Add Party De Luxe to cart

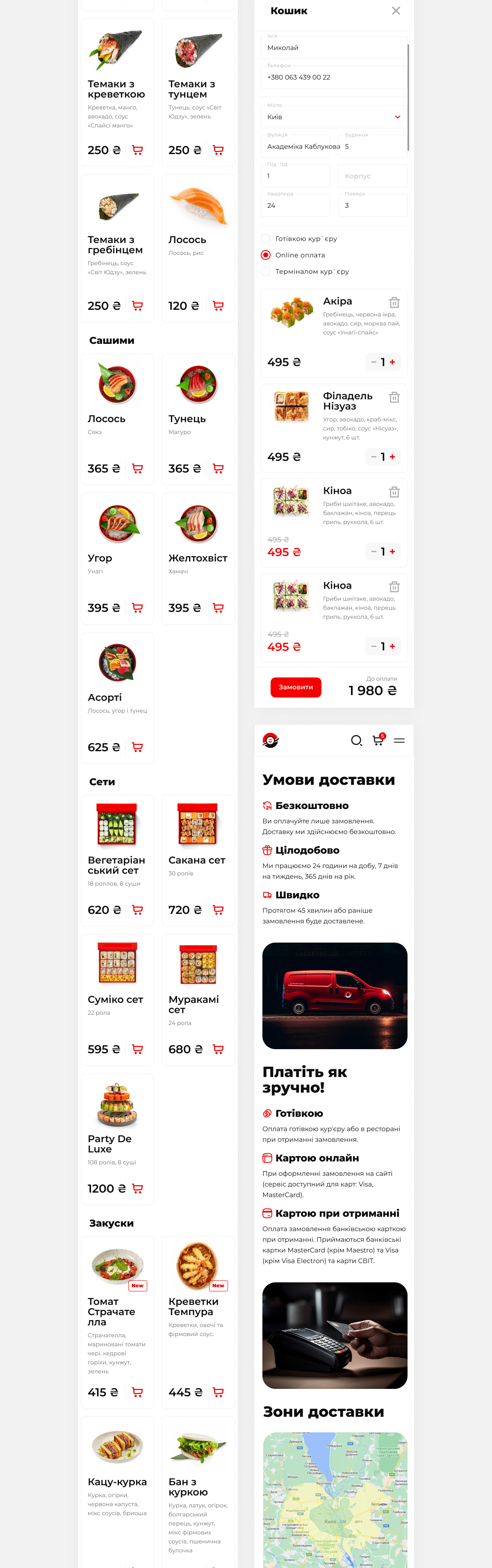[138, 1189]
